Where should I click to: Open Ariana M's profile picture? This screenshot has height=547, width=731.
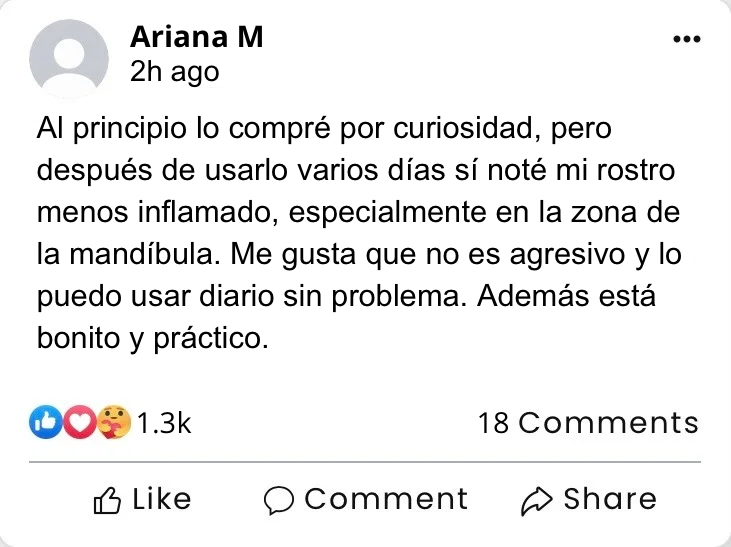coord(69,58)
